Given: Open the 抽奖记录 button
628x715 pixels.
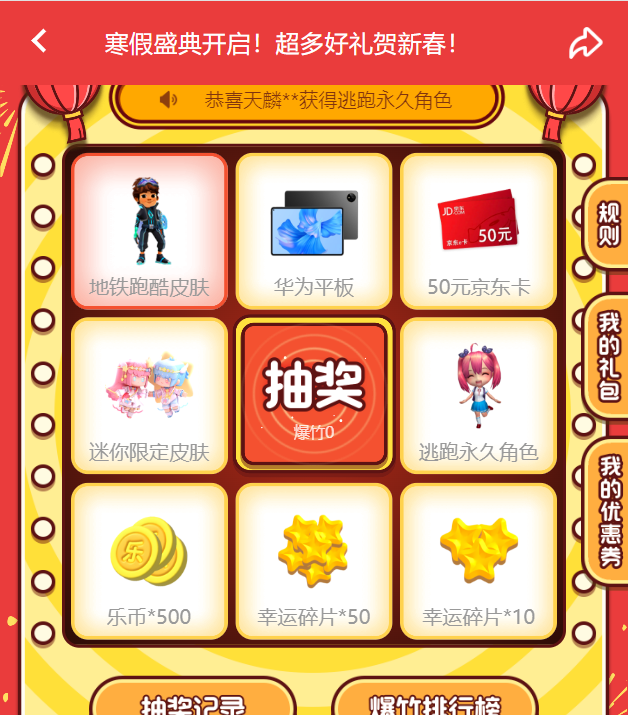Looking at the screenshot, I should [x=193, y=700].
